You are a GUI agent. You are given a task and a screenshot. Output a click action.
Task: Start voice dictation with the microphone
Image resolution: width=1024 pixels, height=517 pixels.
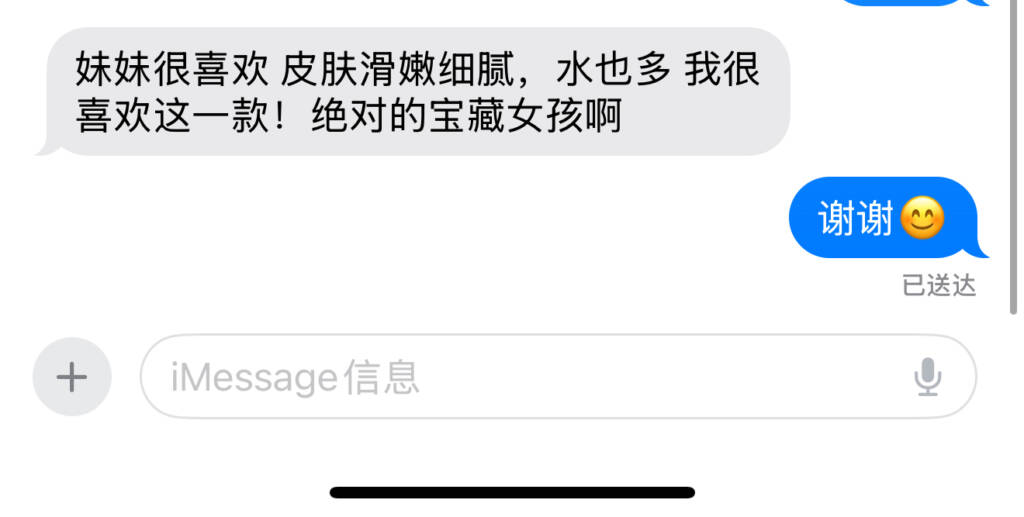927,377
